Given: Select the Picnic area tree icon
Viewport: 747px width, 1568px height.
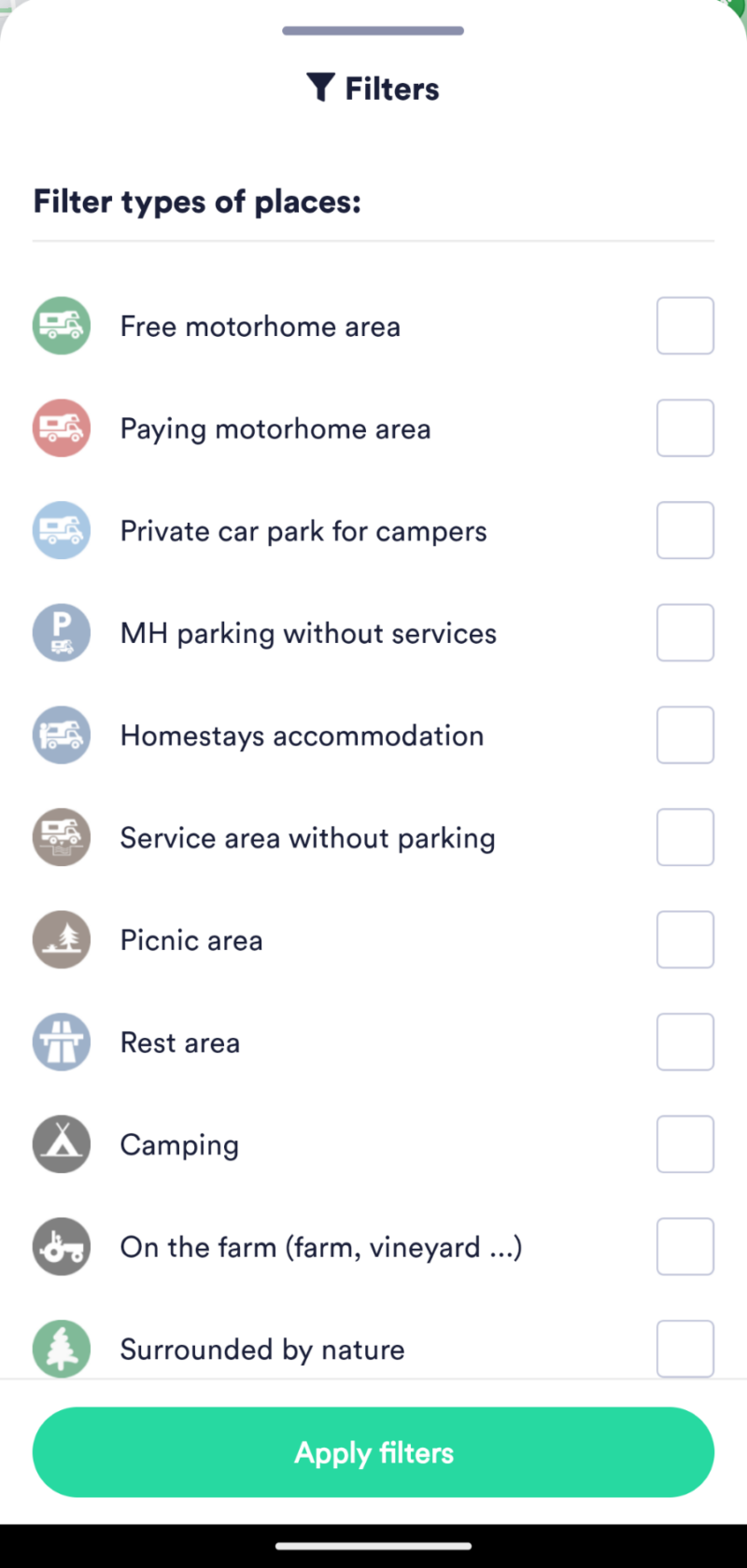Looking at the screenshot, I should coord(61,939).
